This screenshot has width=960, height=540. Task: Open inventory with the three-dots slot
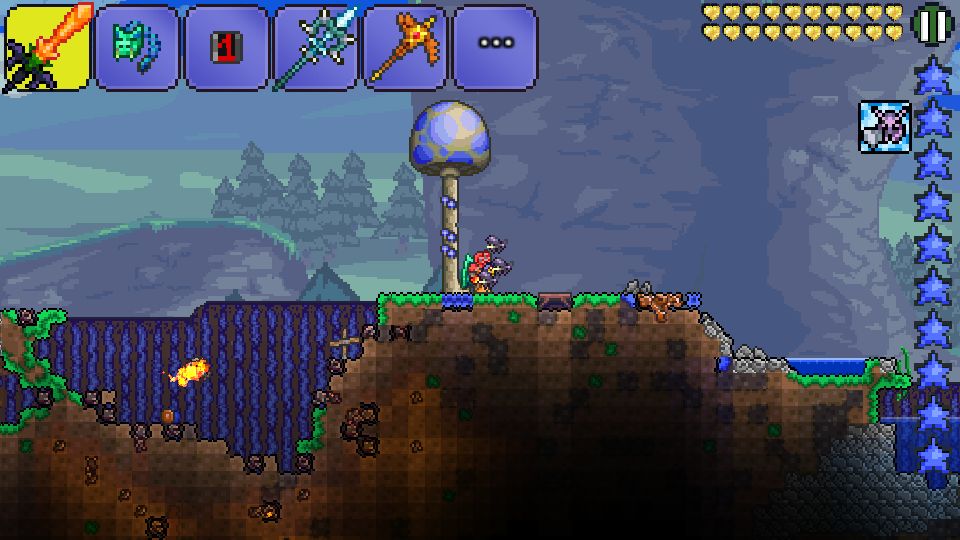[x=495, y=47]
